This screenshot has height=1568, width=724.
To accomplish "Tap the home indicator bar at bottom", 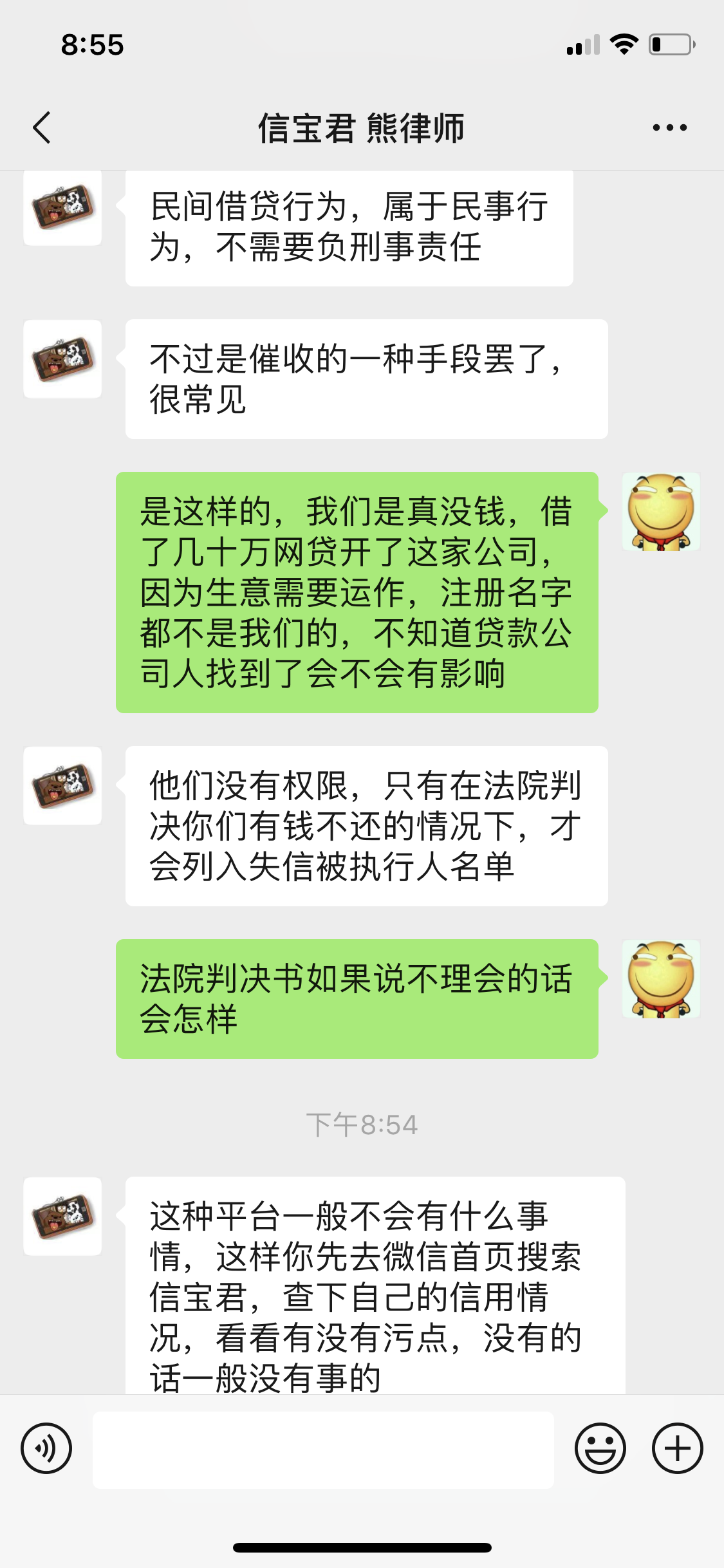I will pos(362,1548).
